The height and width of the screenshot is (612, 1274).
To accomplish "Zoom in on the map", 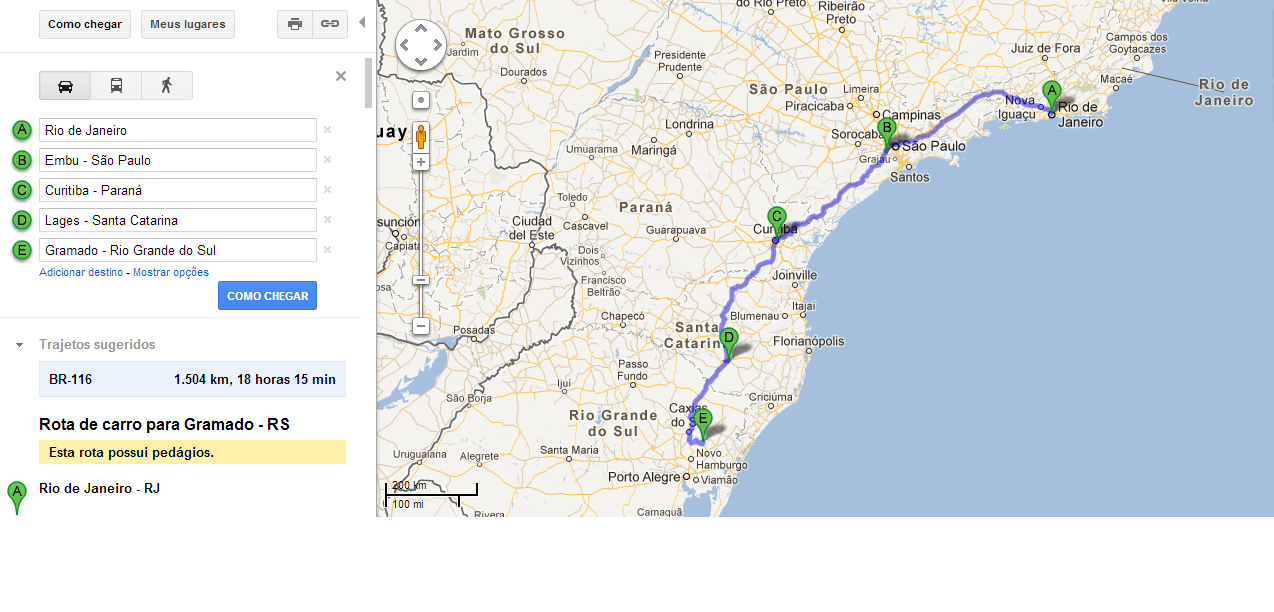I will point(421,161).
